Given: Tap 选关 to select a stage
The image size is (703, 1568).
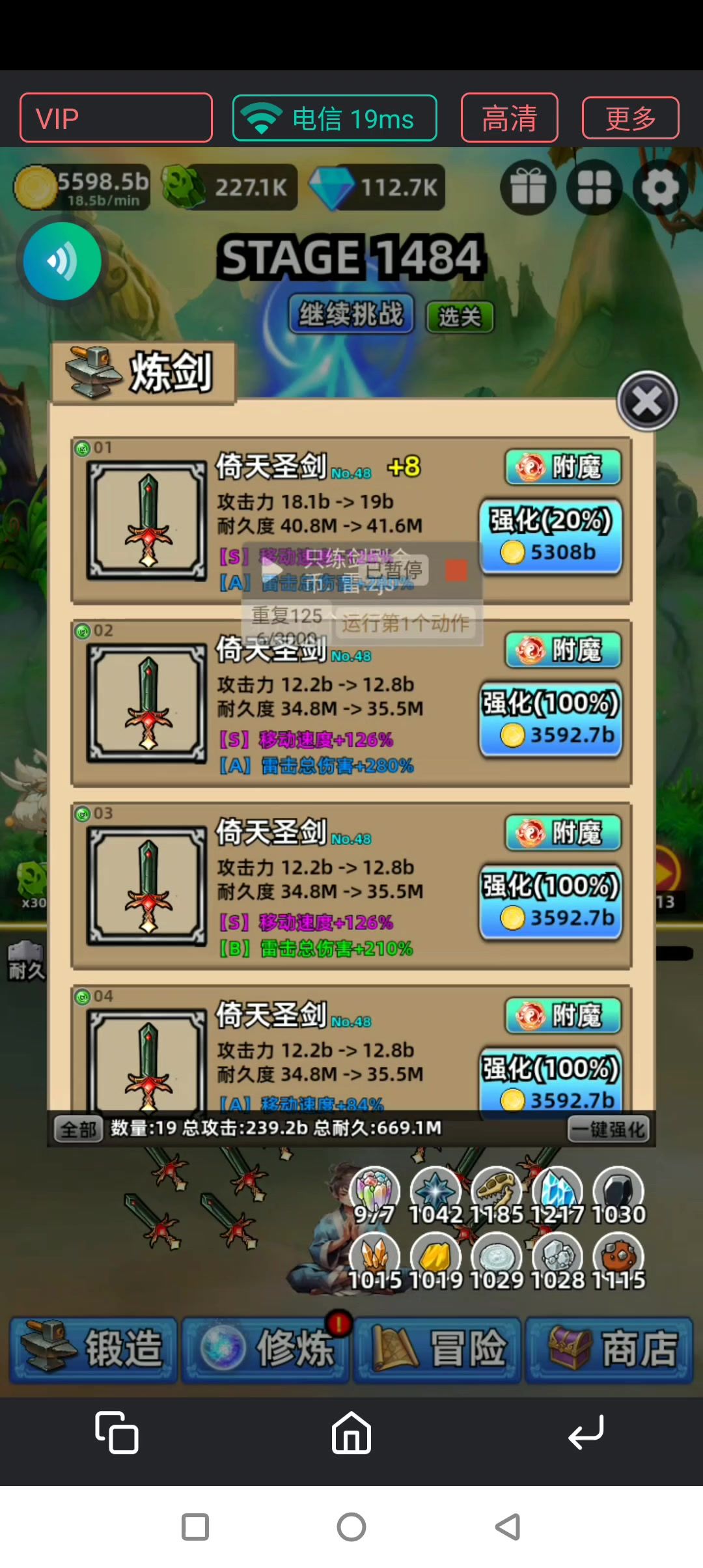Looking at the screenshot, I should 460,317.
